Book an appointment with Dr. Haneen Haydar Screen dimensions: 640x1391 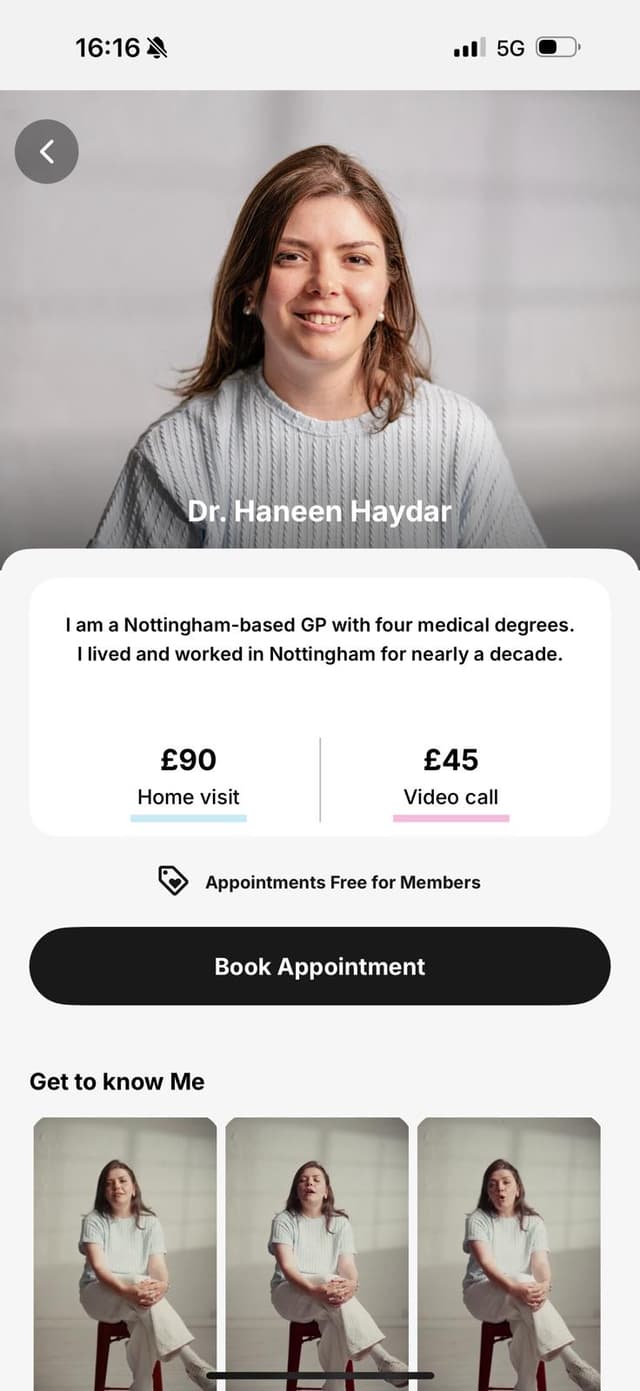(x=320, y=966)
